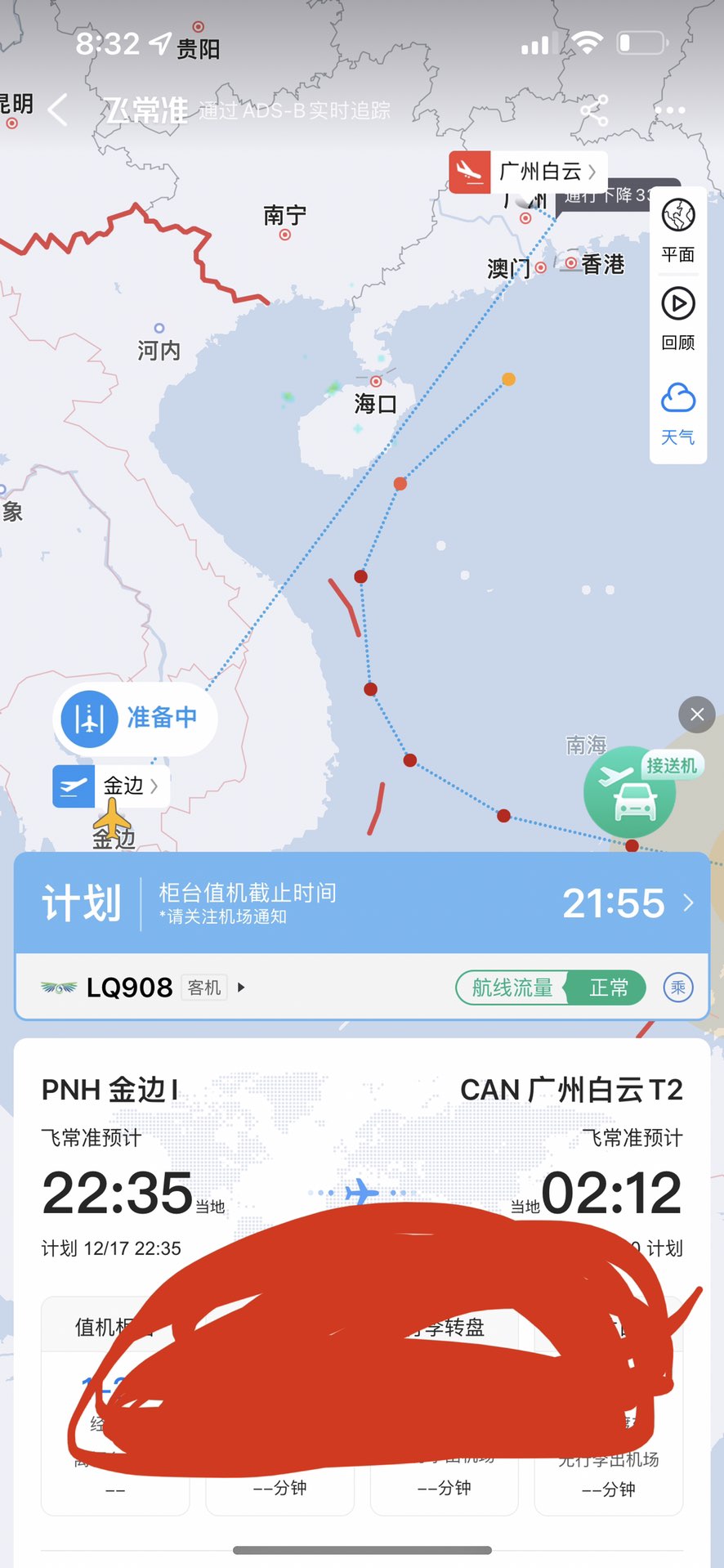
Task: Switch map to 平面 flat view
Action: pos(678,230)
